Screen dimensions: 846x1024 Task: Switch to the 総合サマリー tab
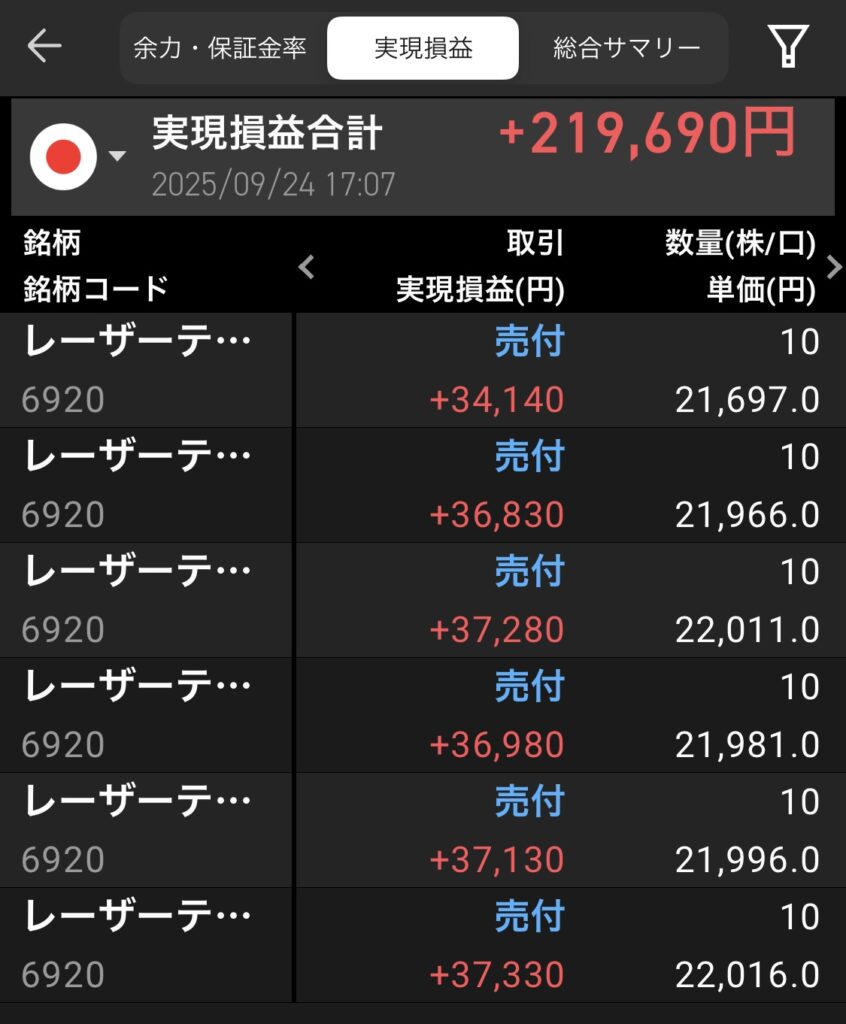coord(627,47)
